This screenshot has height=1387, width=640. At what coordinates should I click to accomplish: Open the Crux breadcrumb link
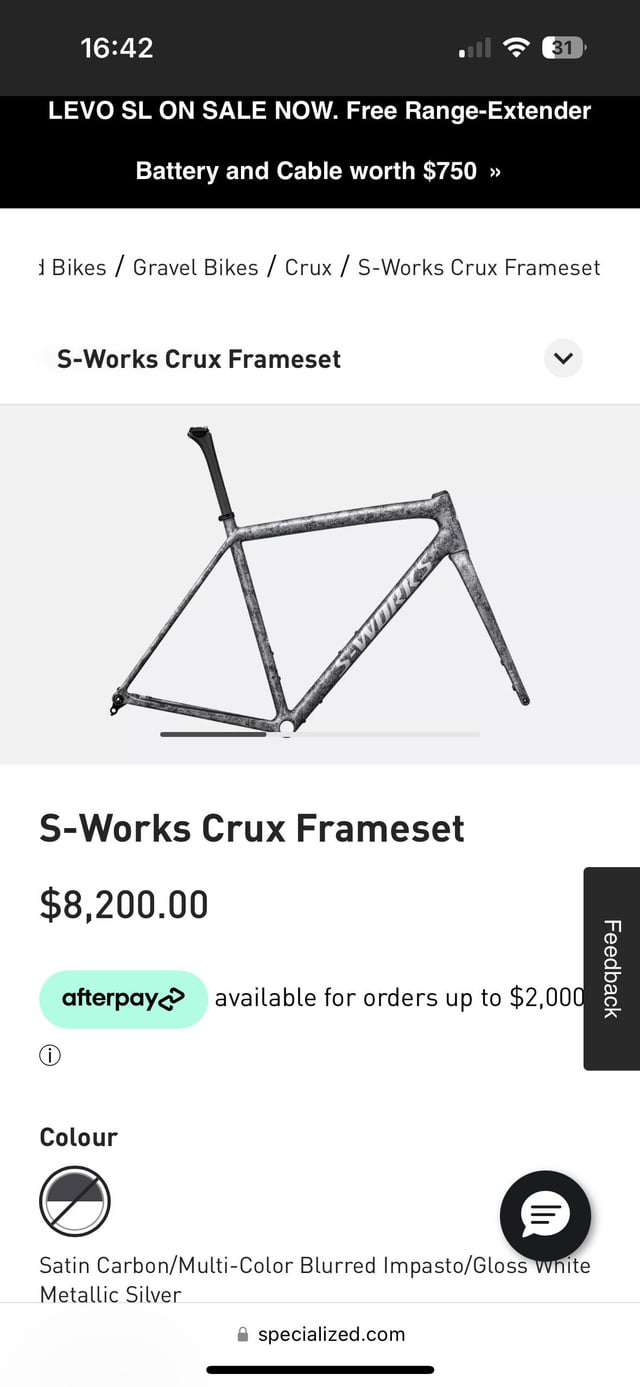[308, 267]
